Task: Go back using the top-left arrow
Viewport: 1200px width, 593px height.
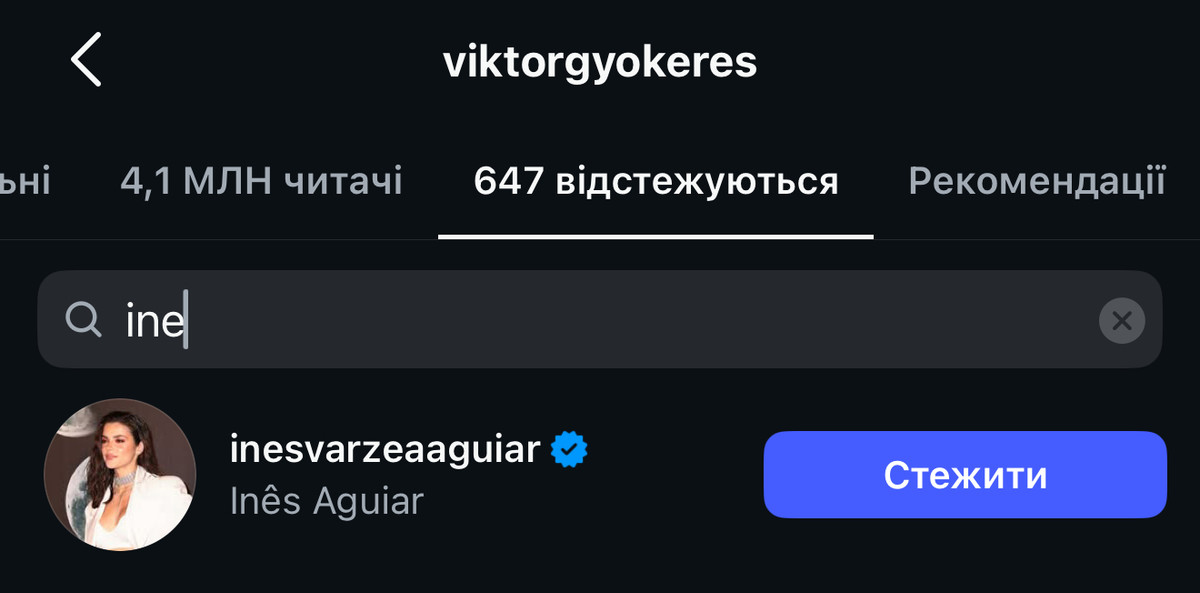Action: [x=86, y=60]
